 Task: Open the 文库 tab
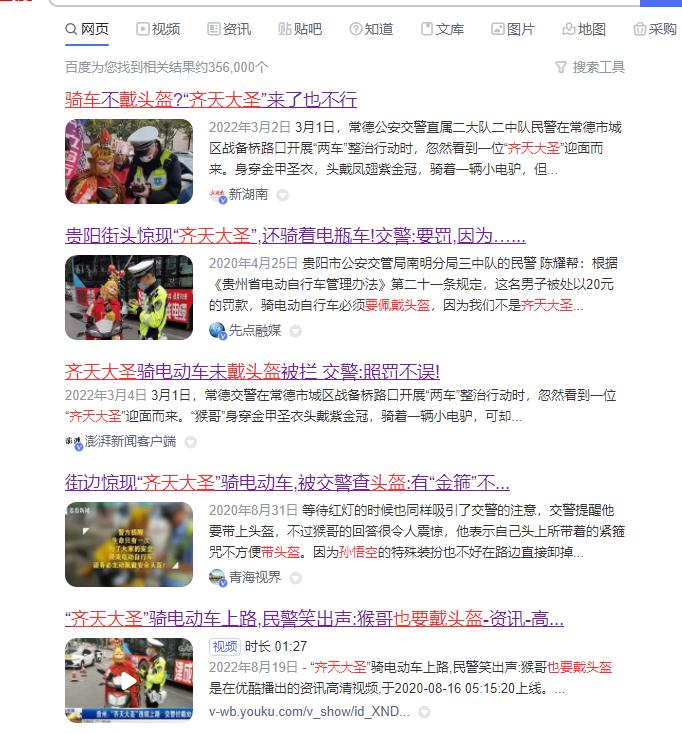[x=442, y=29]
